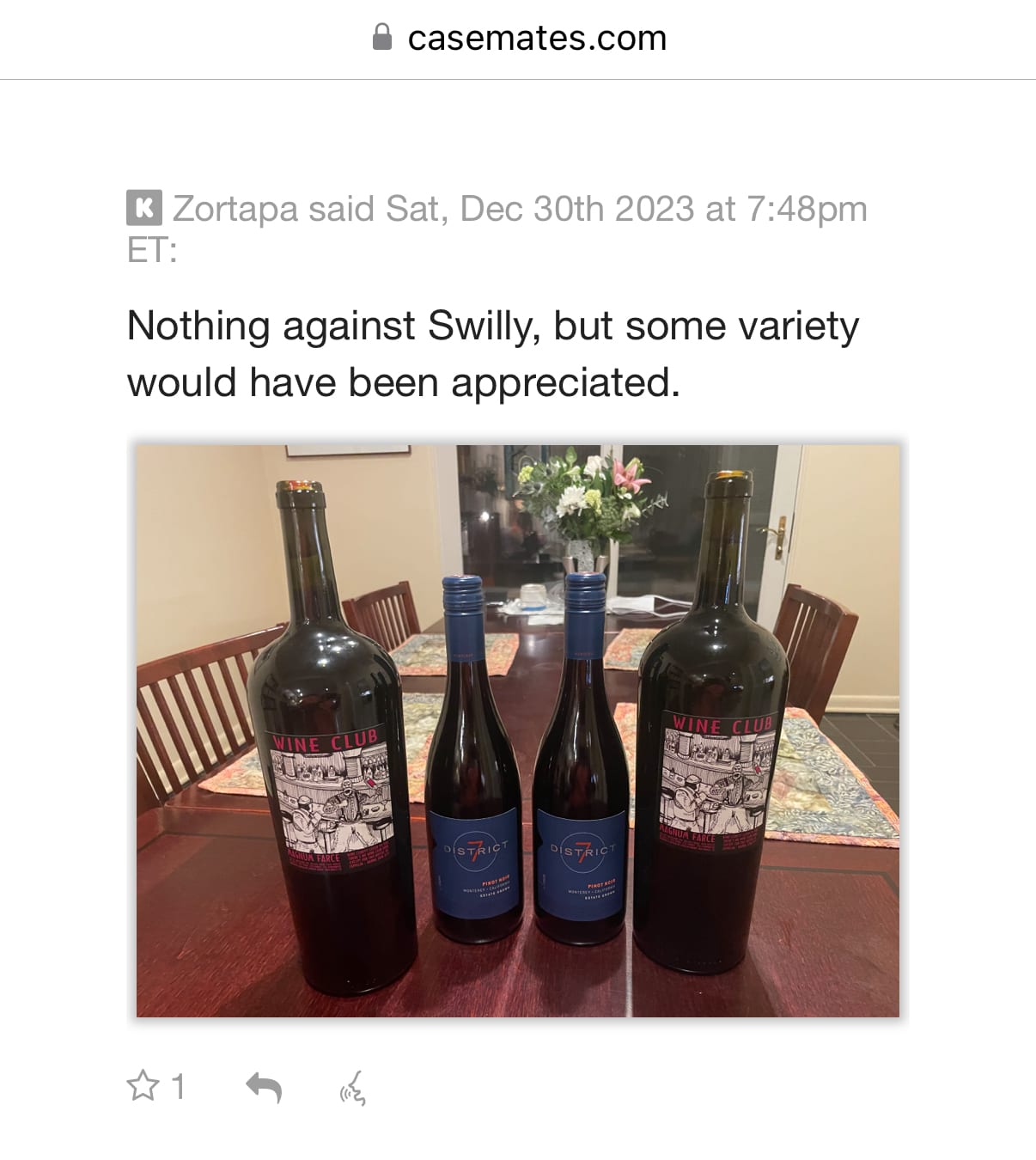1036x1160 pixels.
Task: Star Zortapa's post
Action: coord(143,1086)
